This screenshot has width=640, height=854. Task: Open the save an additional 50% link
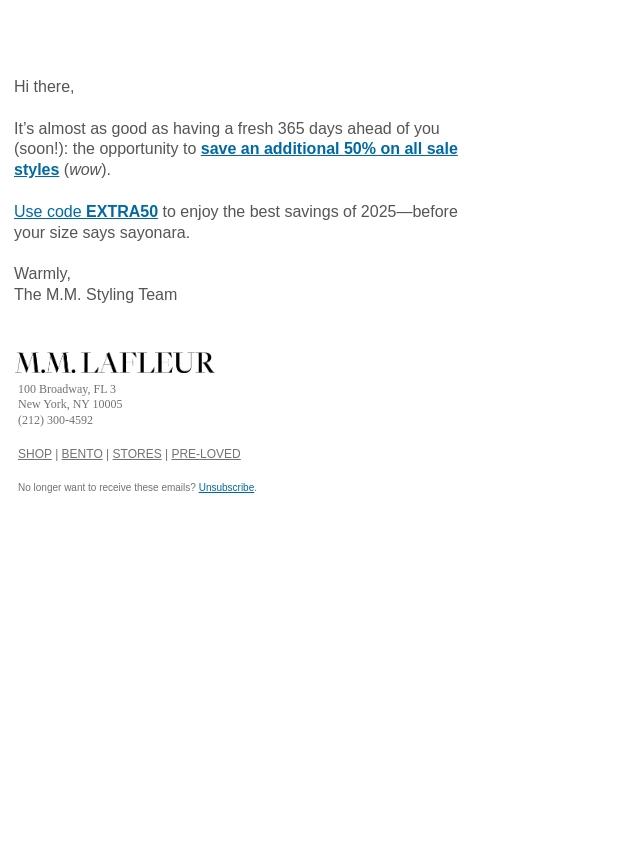pyautogui.click(x=328, y=149)
